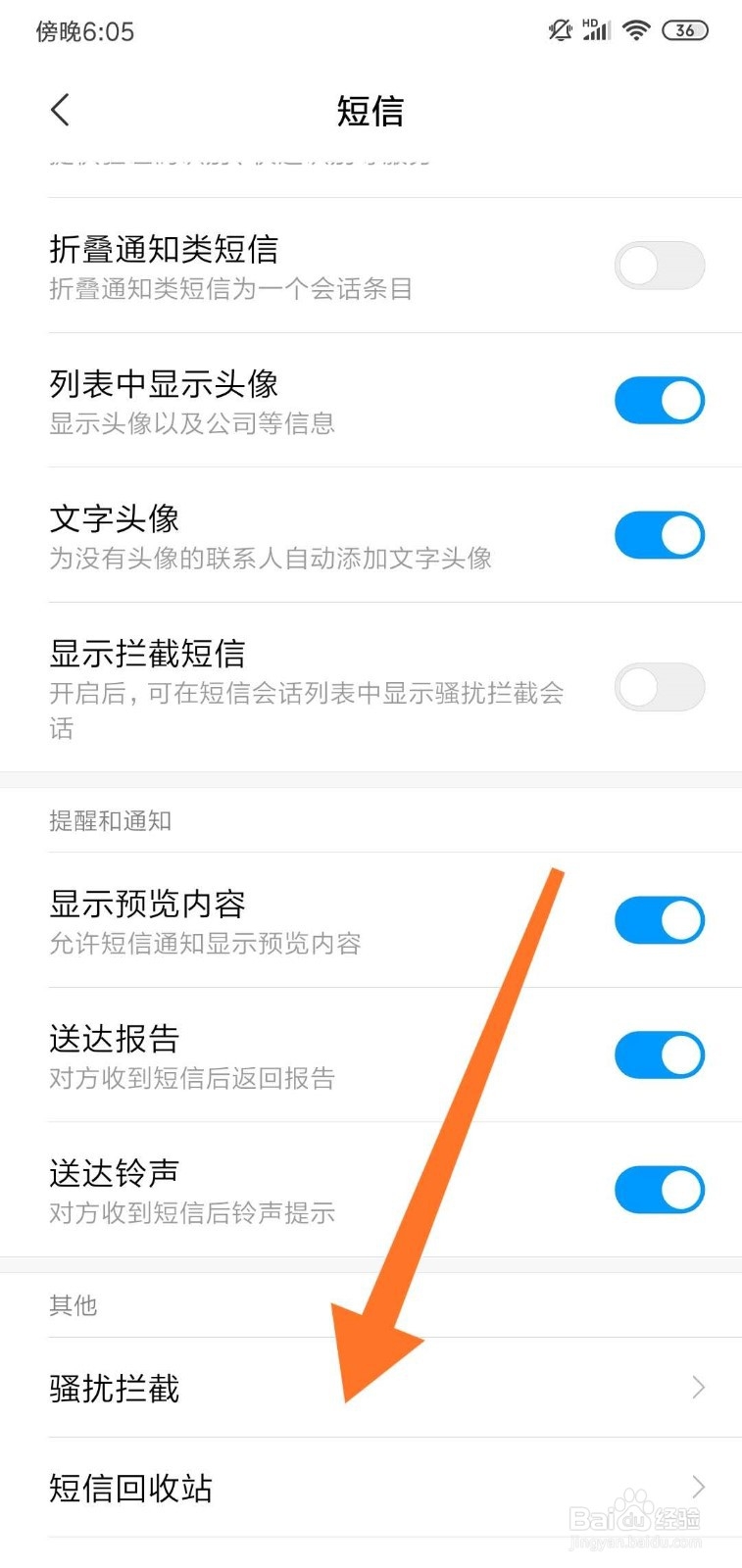Disable 列表中显示头像 switch

[x=659, y=400]
